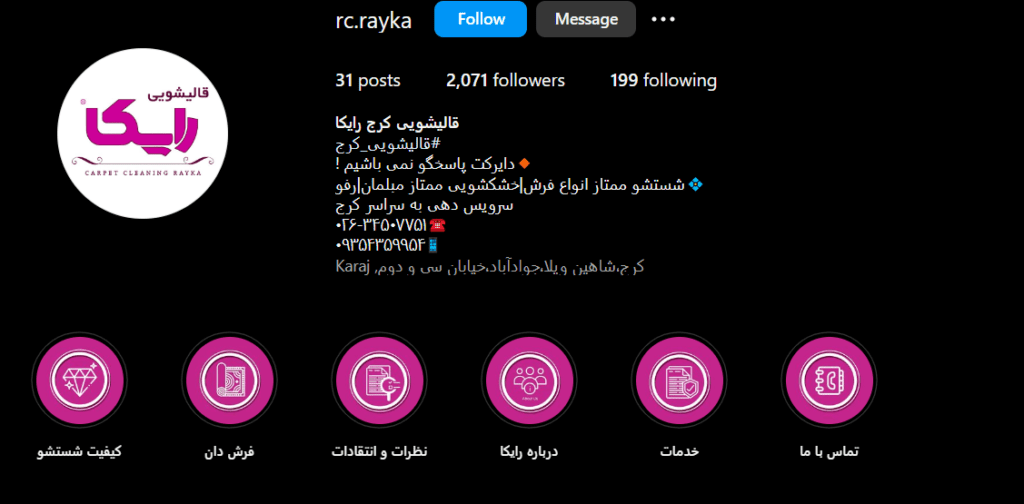Message the rc.rayka profile

586,19
